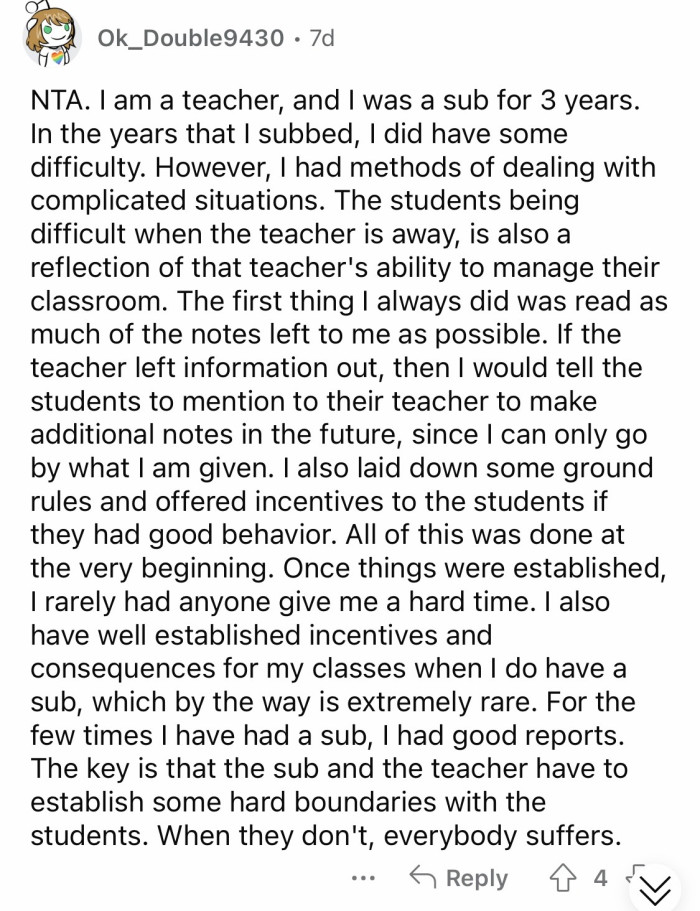This screenshot has height=911, width=700.
Task: Upvote this comment
Action: pyautogui.click(x=565, y=878)
